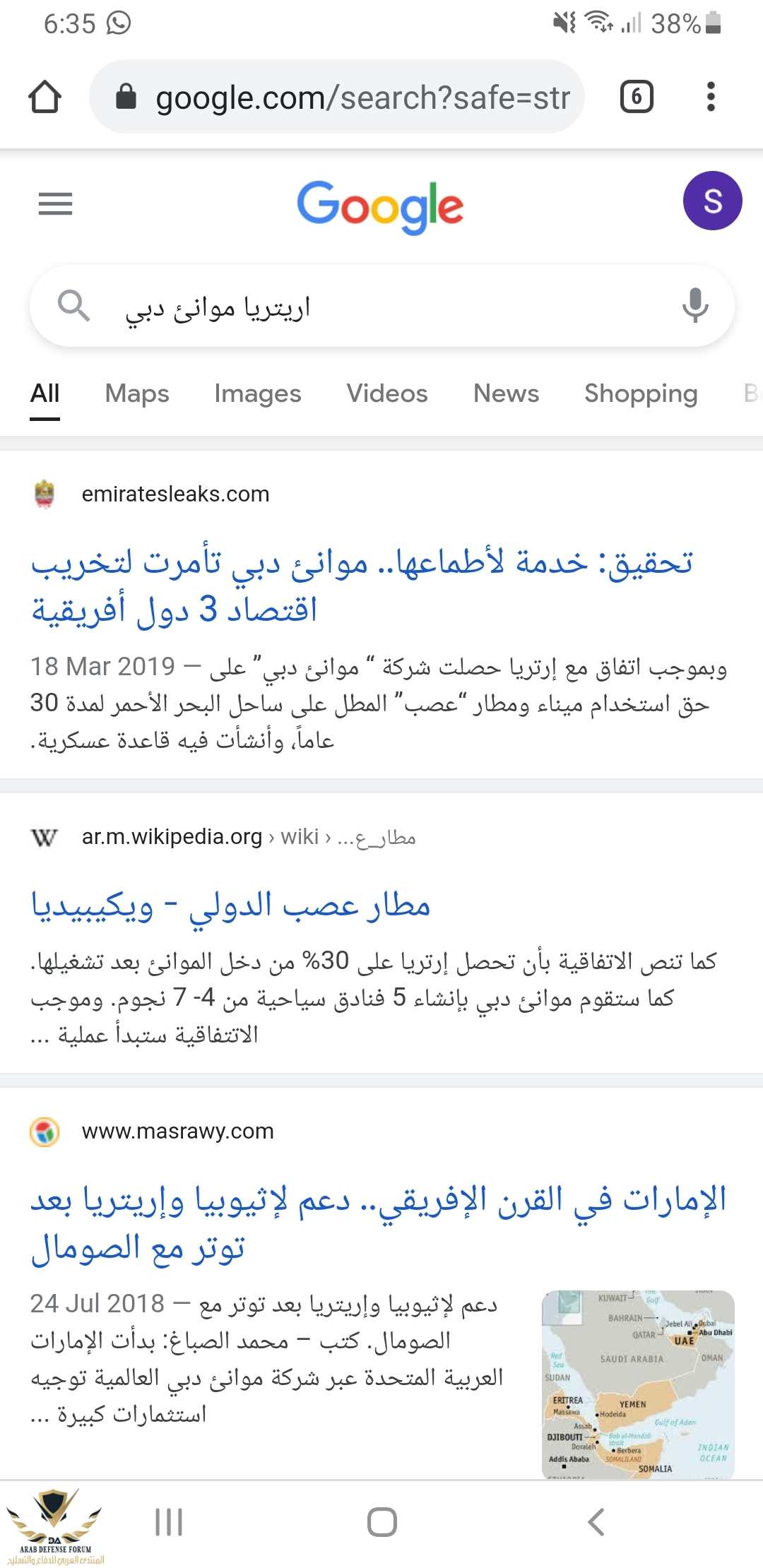Open the Arabic Wikipedia result title

click(x=230, y=906)
